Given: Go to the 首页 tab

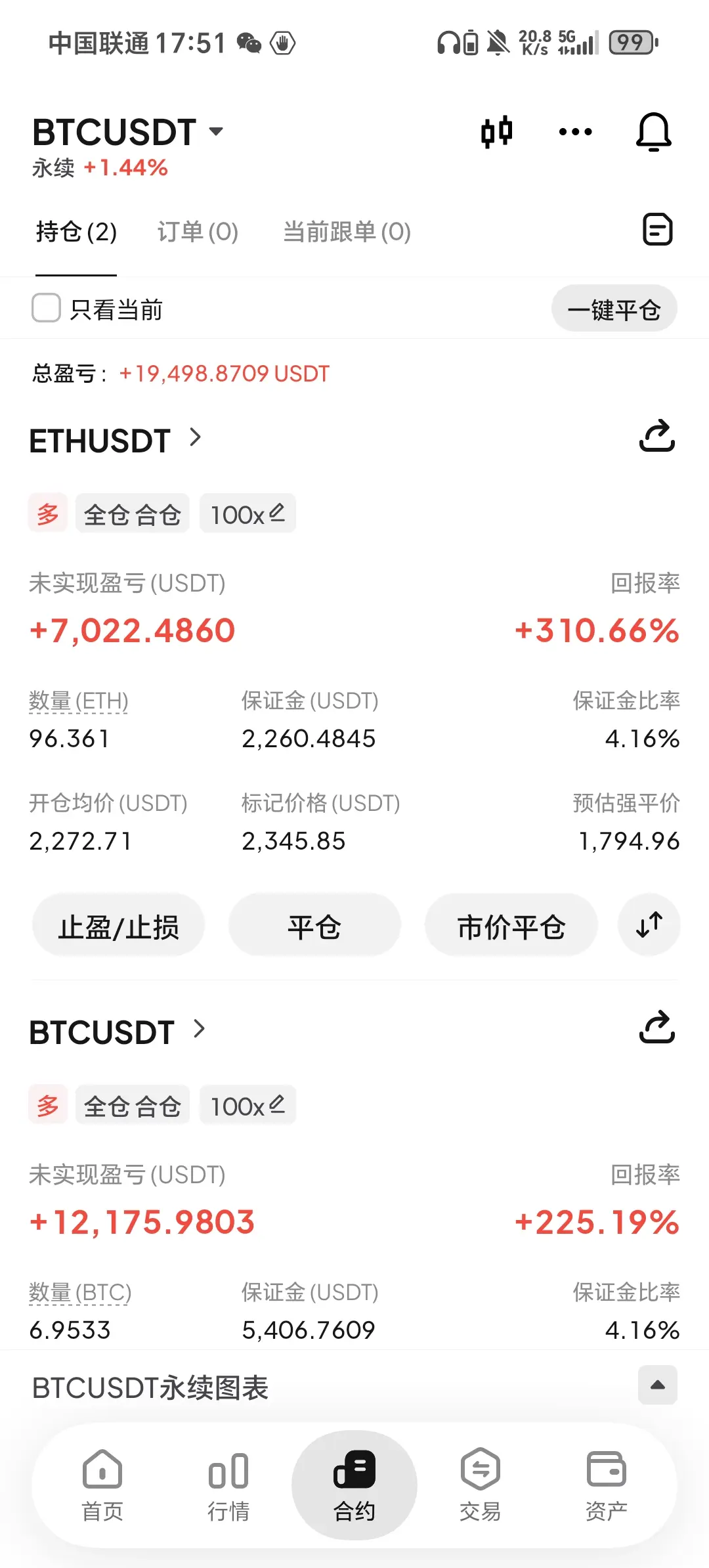Looking at the screenshot, I should (x=102, y=1485).
